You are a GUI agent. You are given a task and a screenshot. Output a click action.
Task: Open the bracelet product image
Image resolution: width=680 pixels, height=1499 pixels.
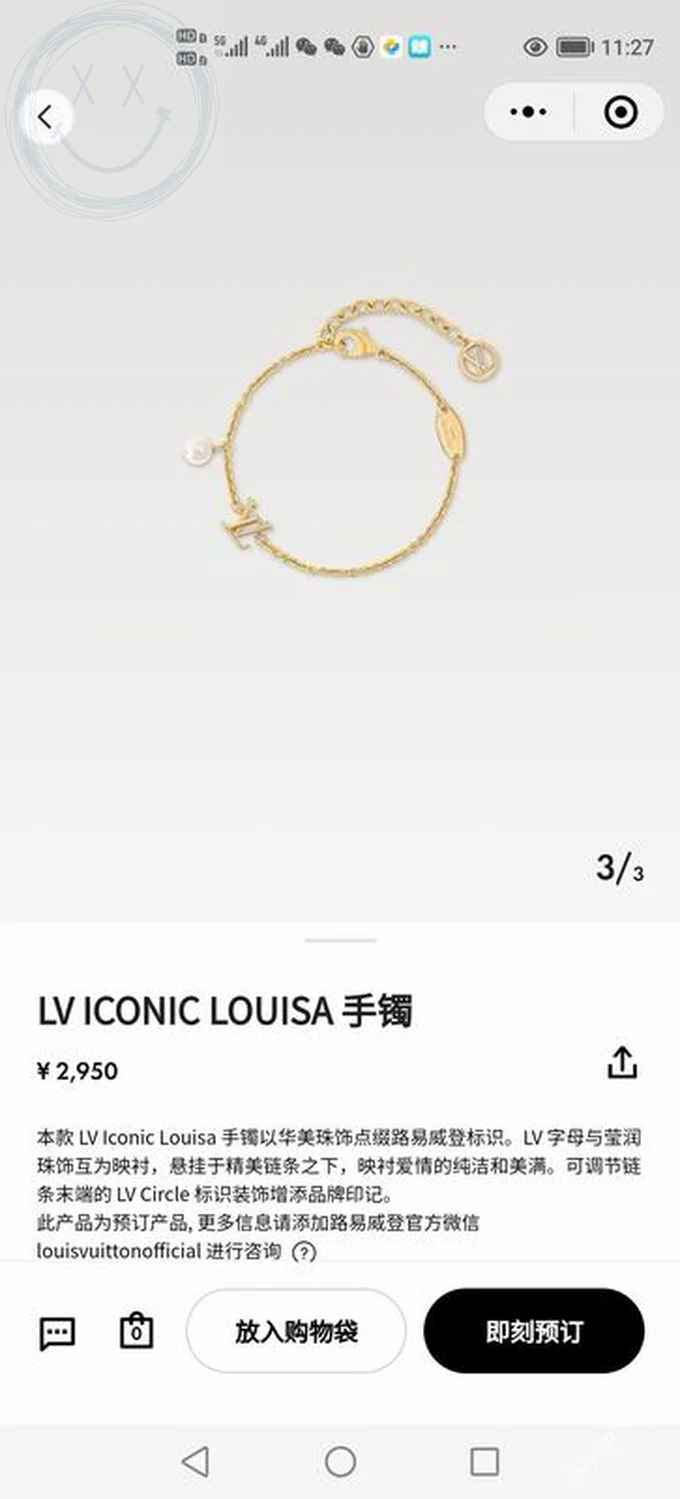(340, 440)
